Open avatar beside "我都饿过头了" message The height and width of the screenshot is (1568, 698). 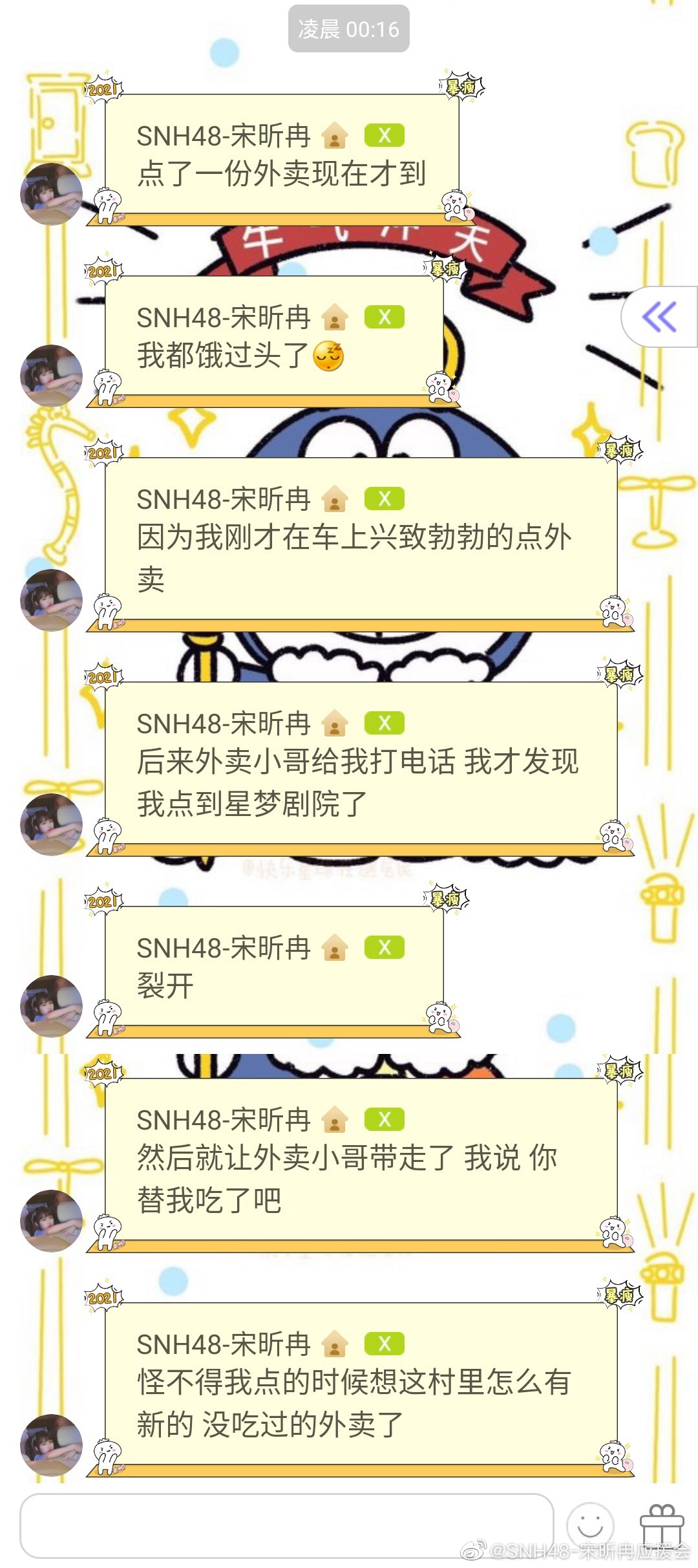click(x=51, y=376)
